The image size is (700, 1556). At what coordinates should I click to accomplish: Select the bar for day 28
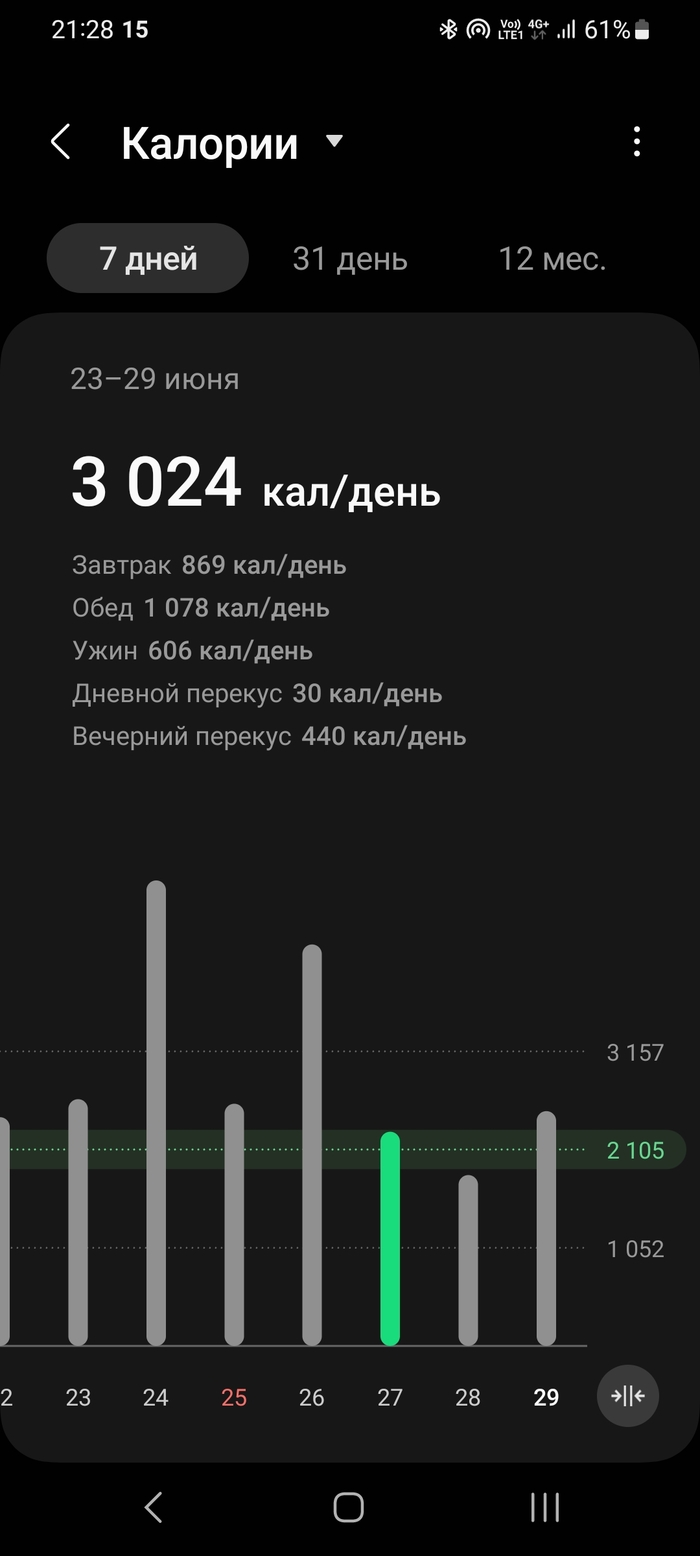[468, 1260]
